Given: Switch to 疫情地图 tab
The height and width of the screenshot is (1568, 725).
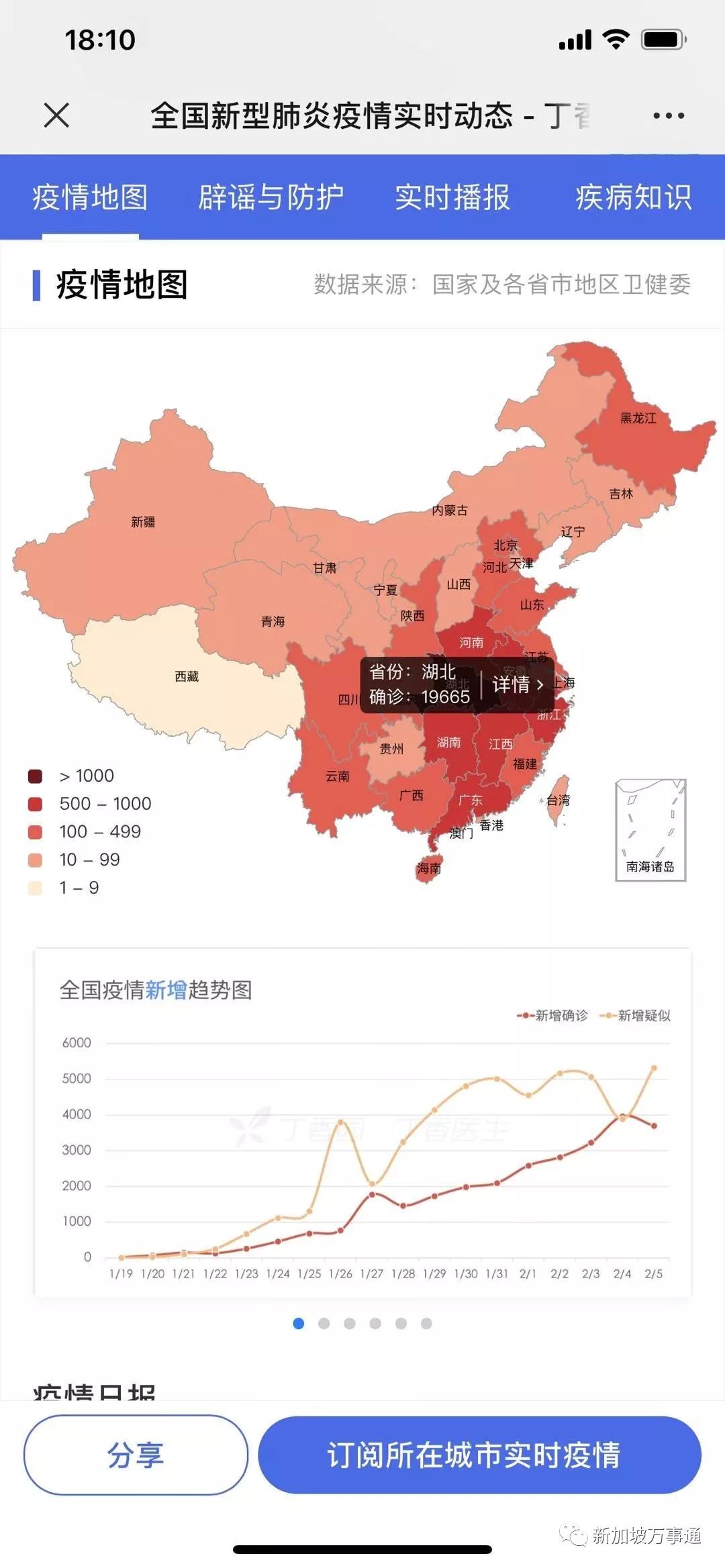Looking at the screenshot, I should pos(90,198).
